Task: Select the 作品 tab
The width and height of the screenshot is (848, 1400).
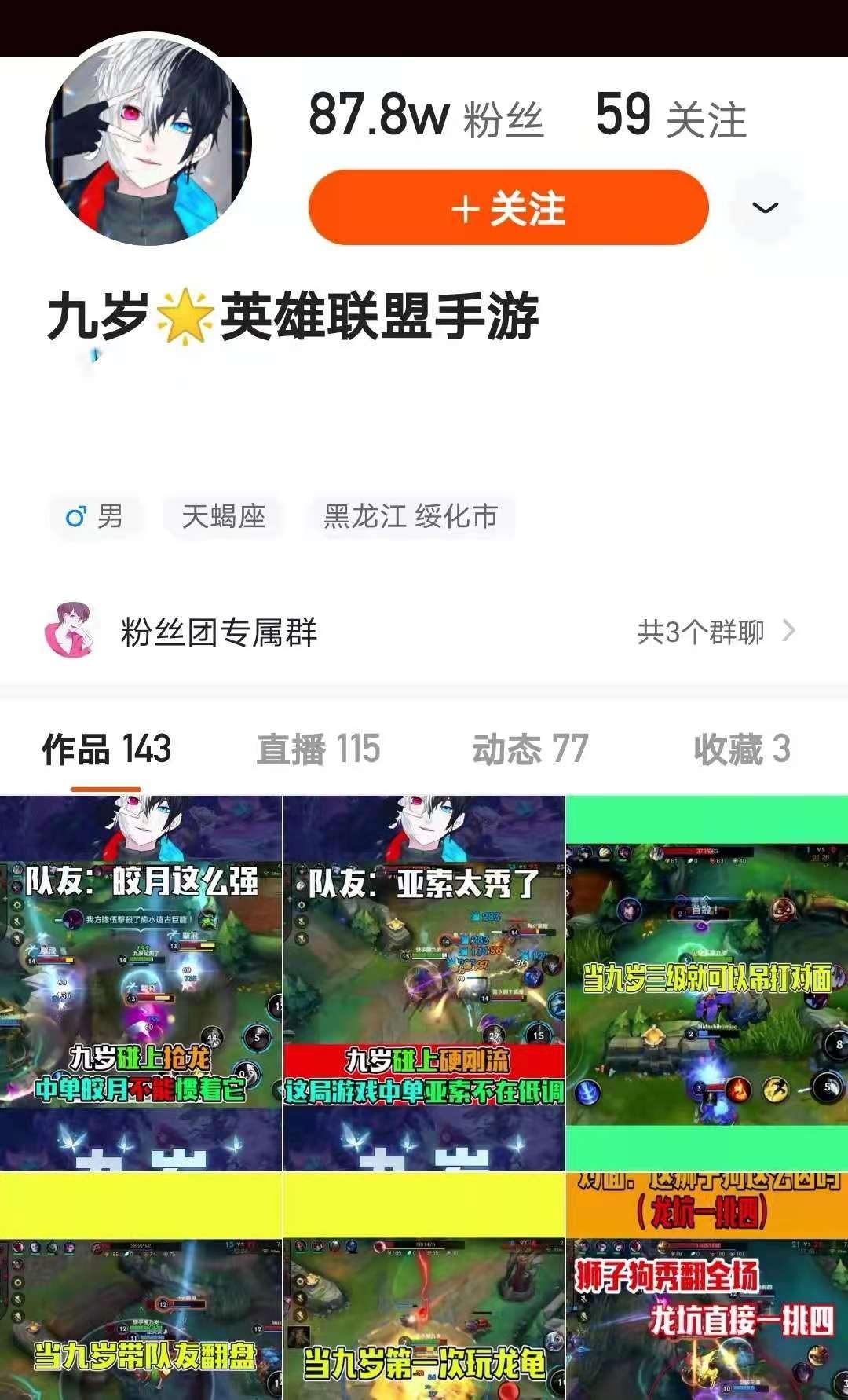Action: (106, 750)
